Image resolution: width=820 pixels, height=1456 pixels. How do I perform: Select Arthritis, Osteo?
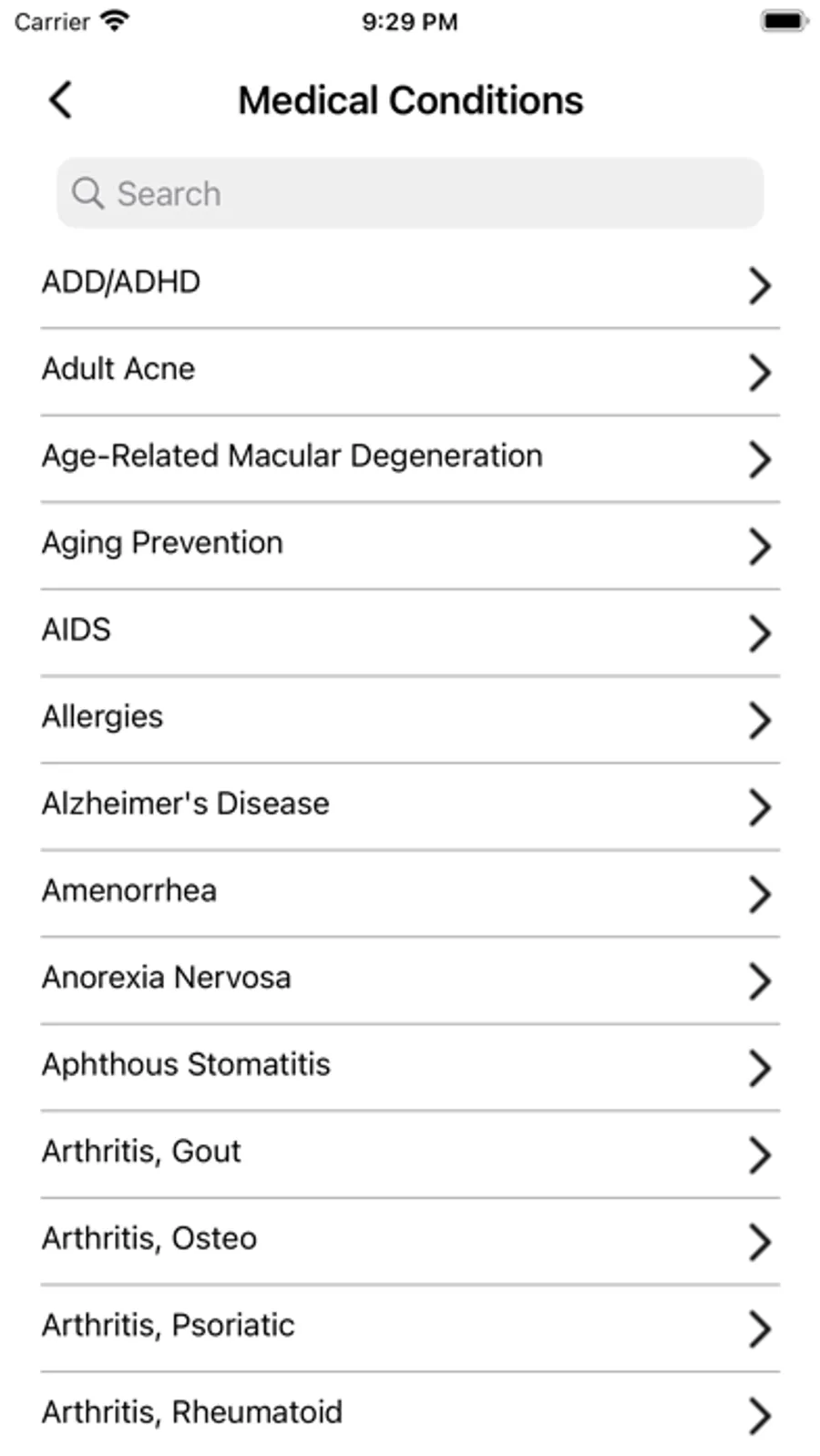pos(410,1239)
